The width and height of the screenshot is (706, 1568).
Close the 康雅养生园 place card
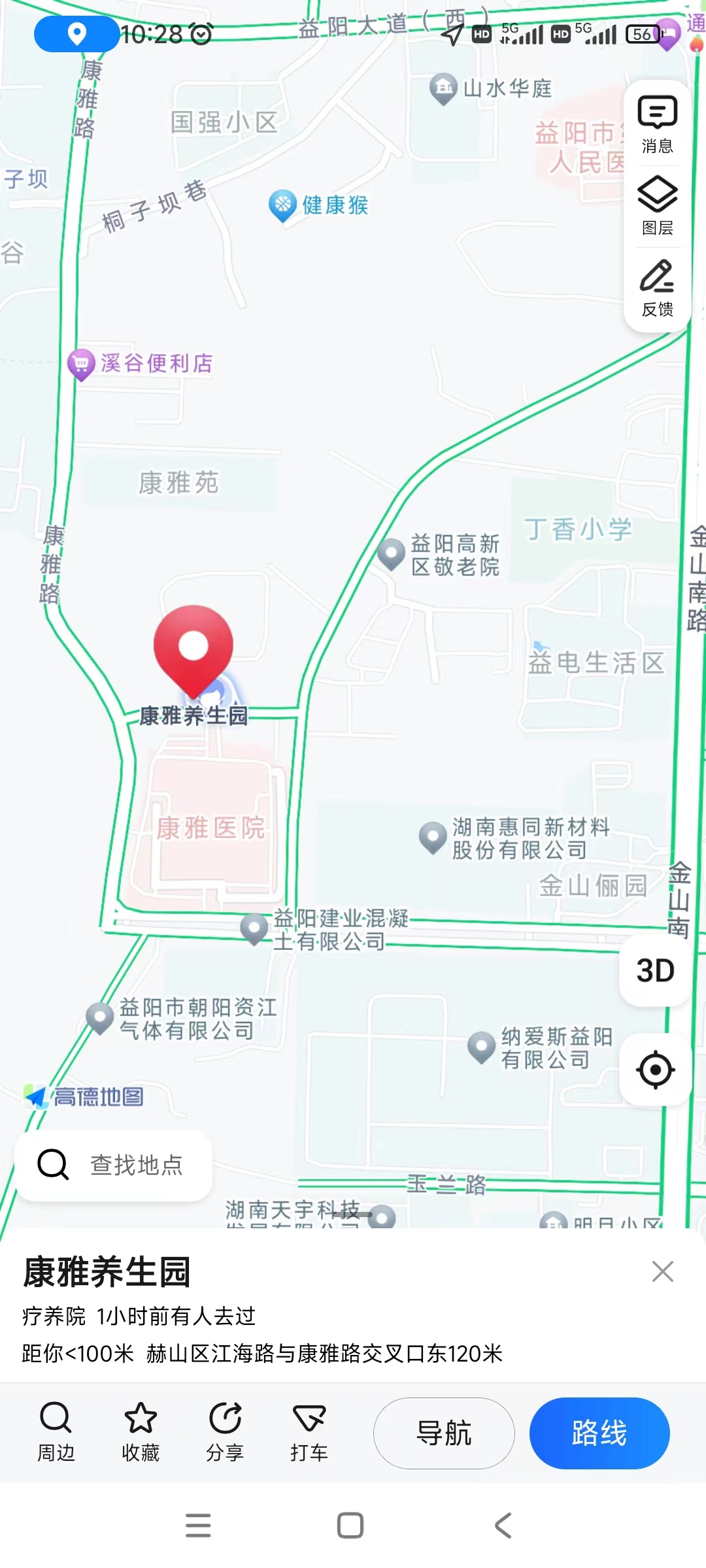coord(663,1271)
